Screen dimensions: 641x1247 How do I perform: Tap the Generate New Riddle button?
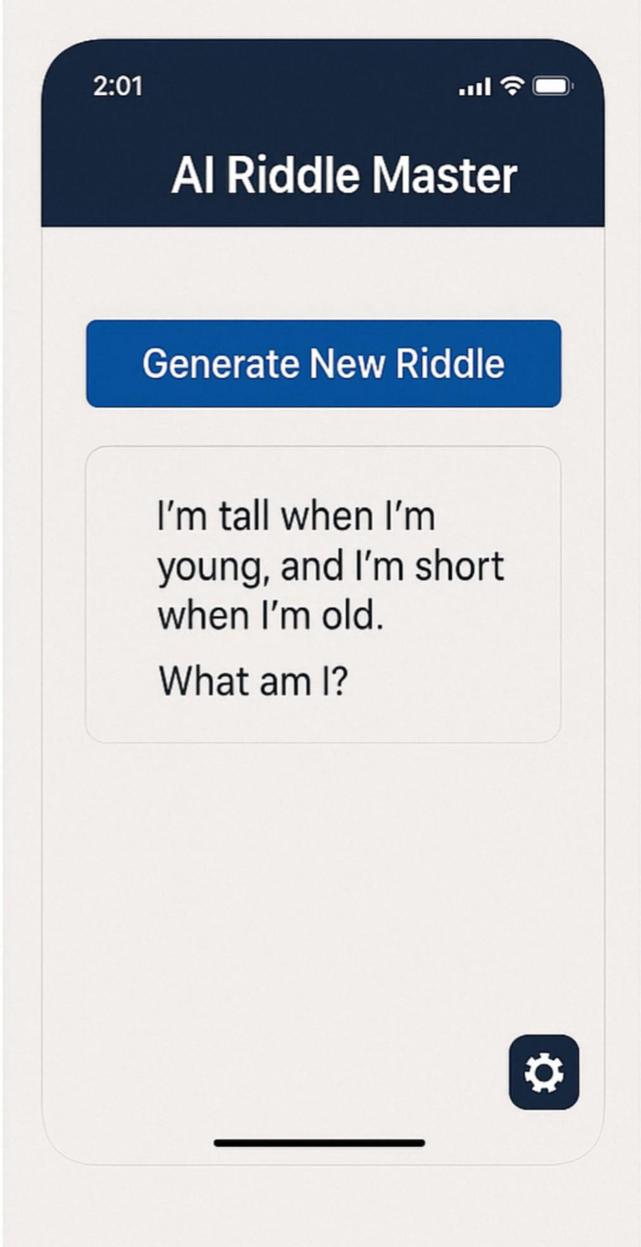tap(323, 363)
